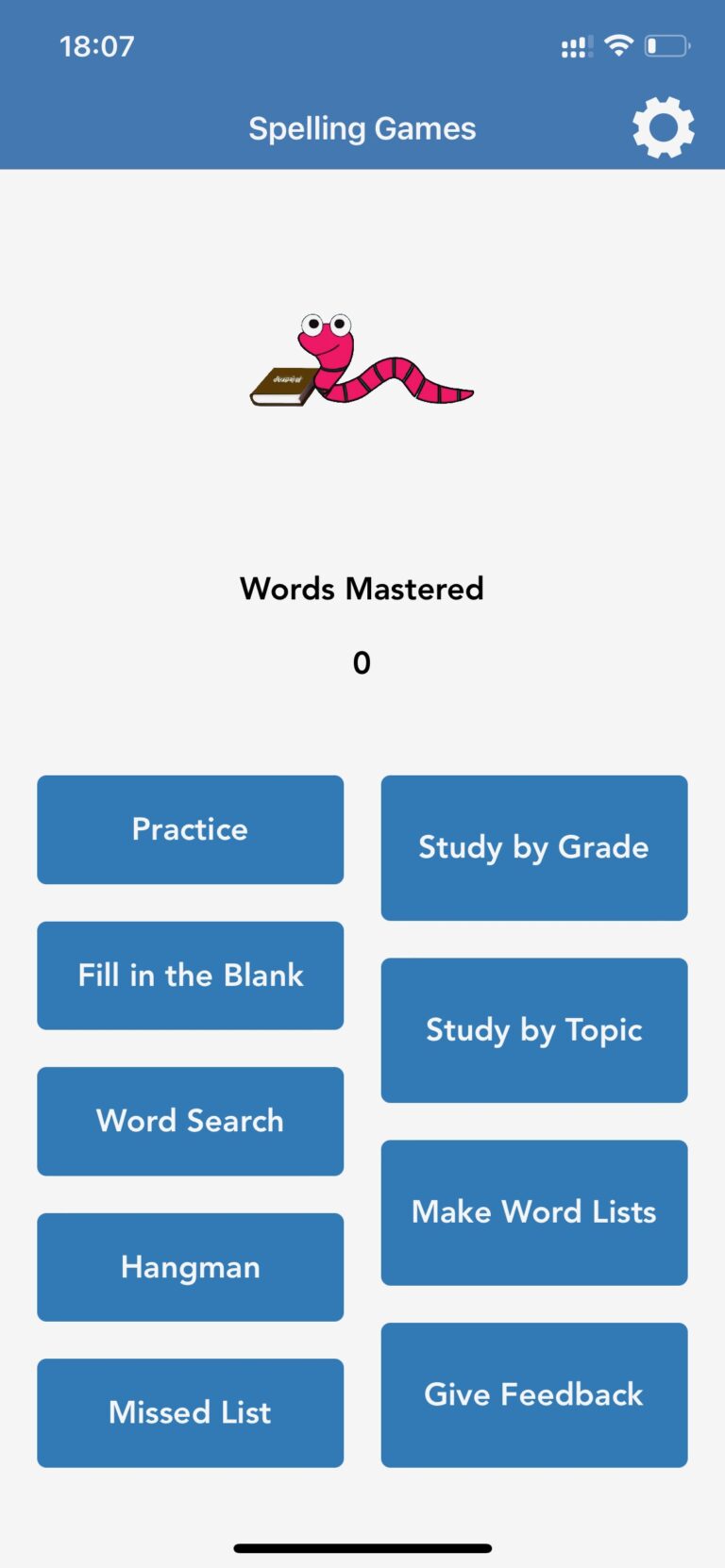725x1568 pixels.
Task: Open Fill in the Blank
Action: coord(190,975)
